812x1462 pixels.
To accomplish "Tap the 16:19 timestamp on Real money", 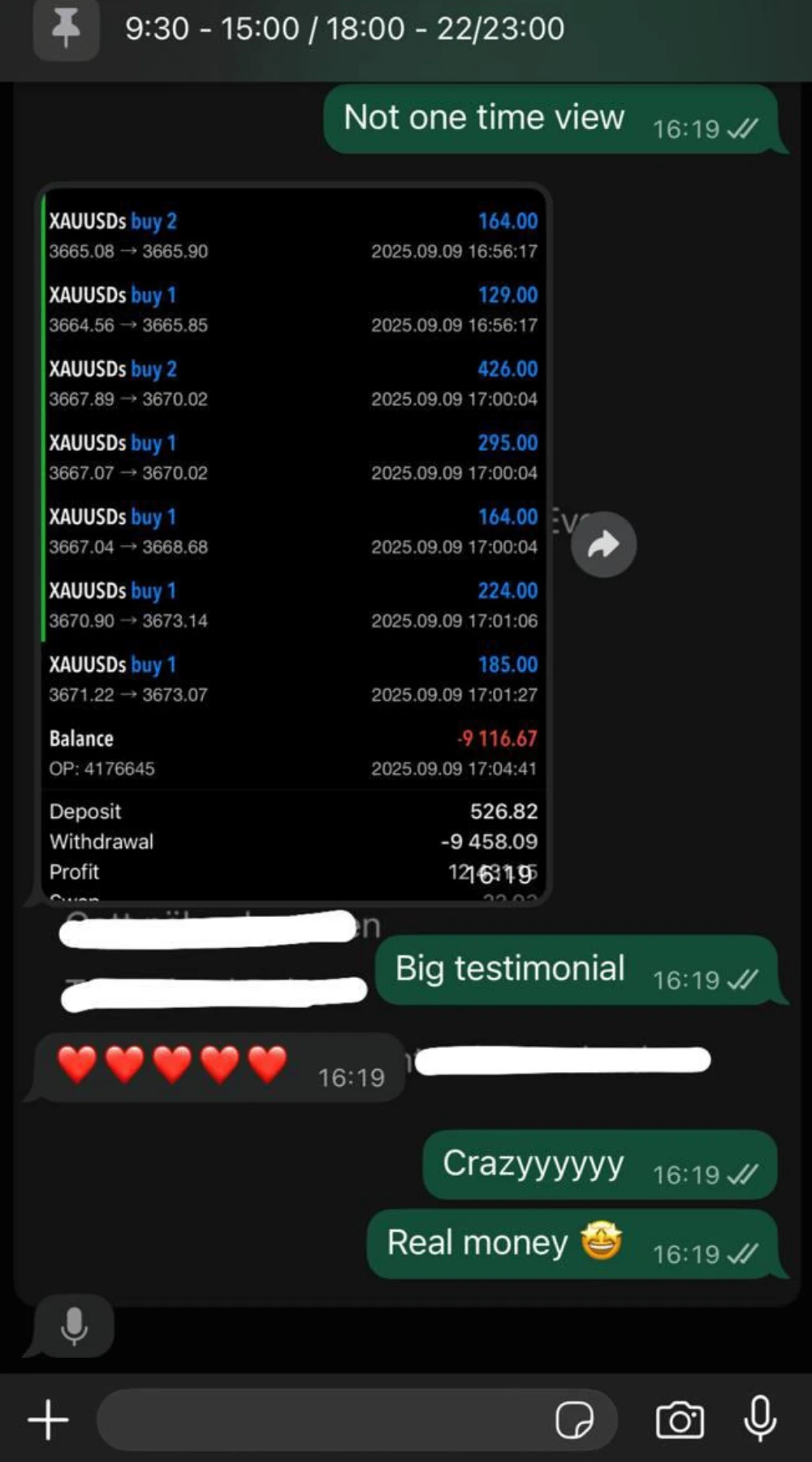I will [x=687, y=1253].
